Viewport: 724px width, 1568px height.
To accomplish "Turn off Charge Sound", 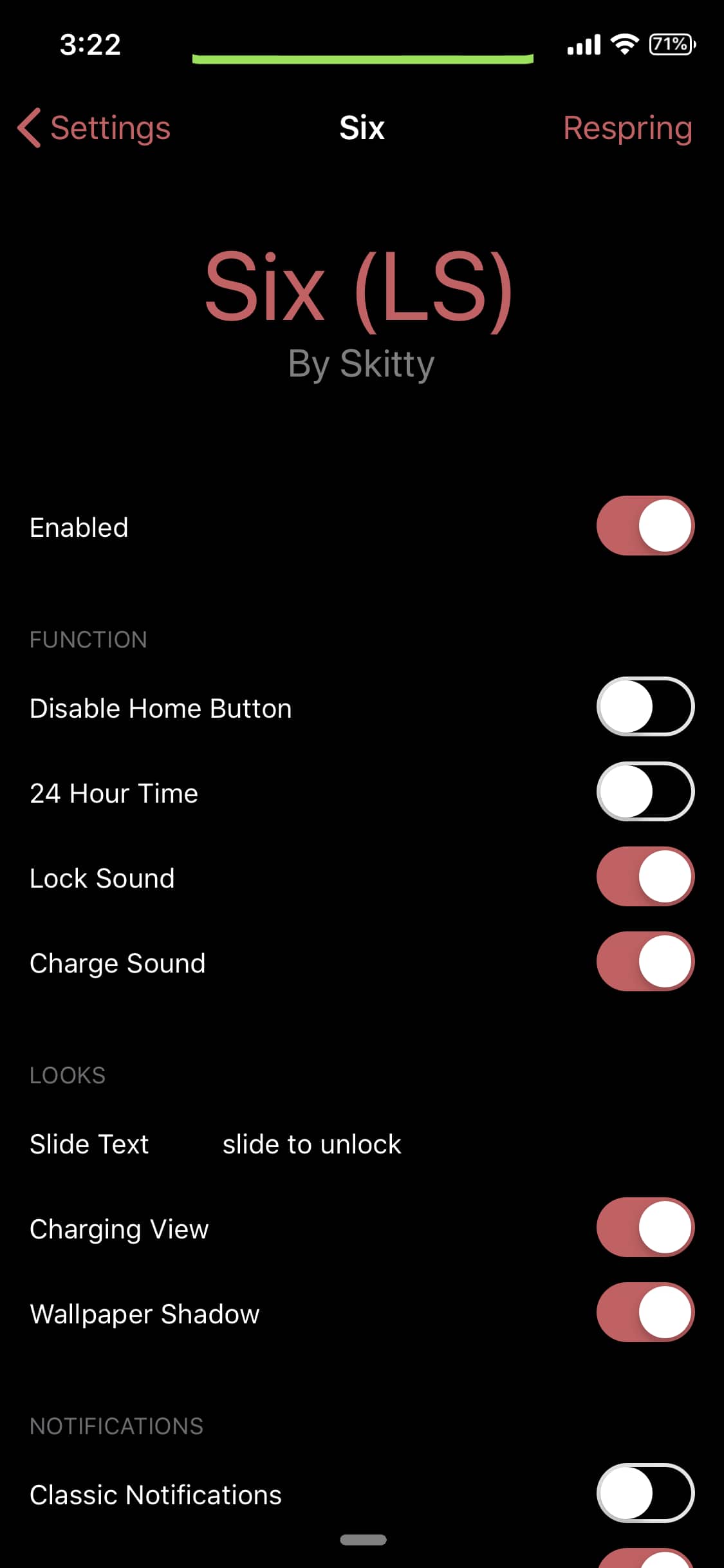I will 645,962.
